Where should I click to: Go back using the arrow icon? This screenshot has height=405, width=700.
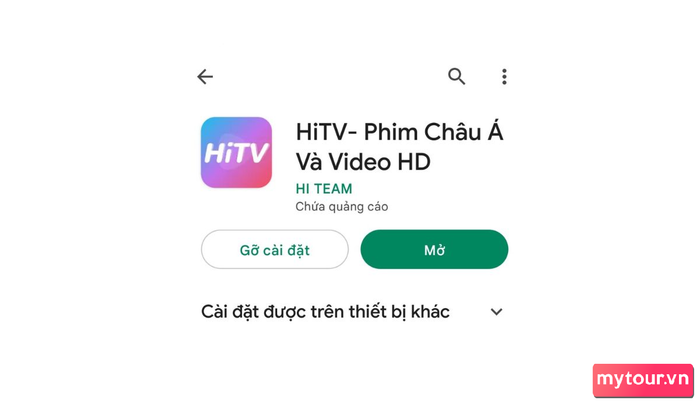tap(205, 77)
